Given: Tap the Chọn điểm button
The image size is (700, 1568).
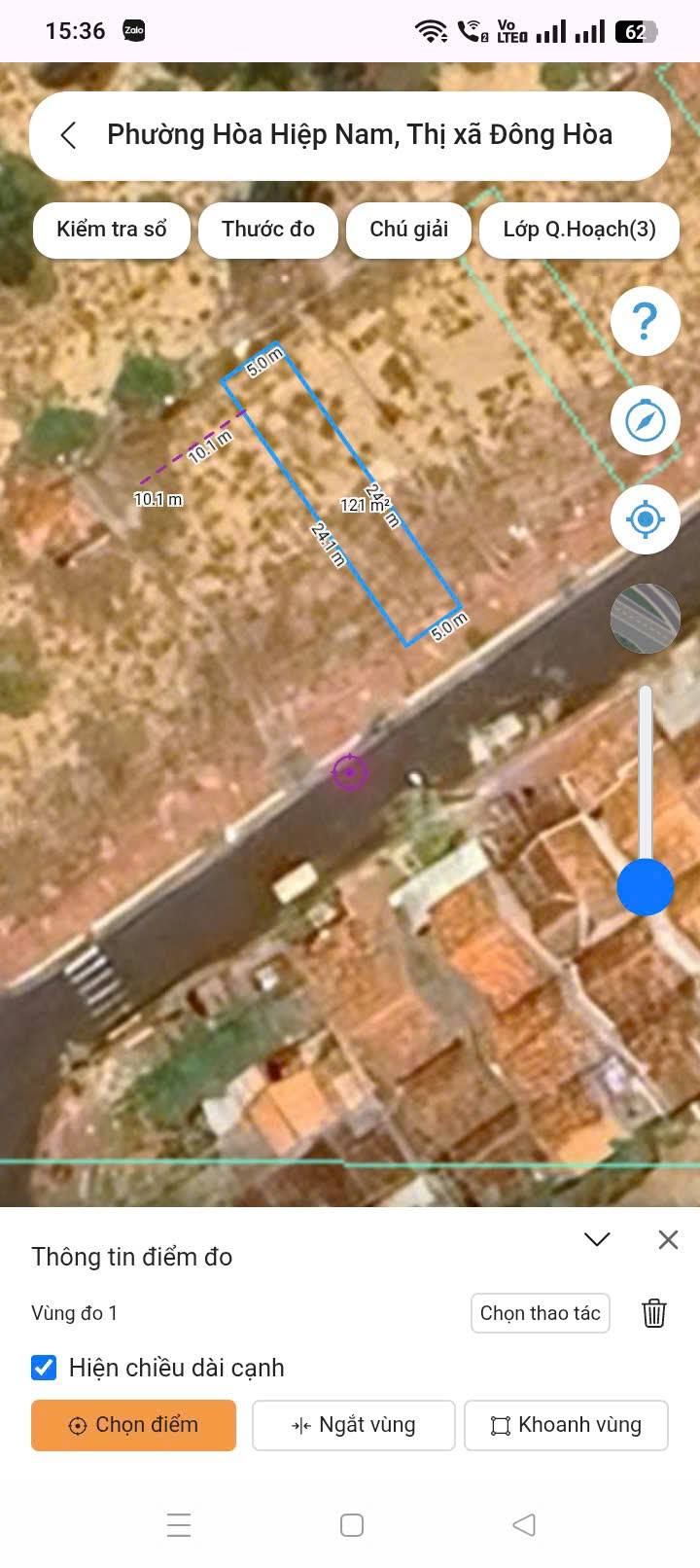Looking at the screenshot, I should tap(133, 1425).
